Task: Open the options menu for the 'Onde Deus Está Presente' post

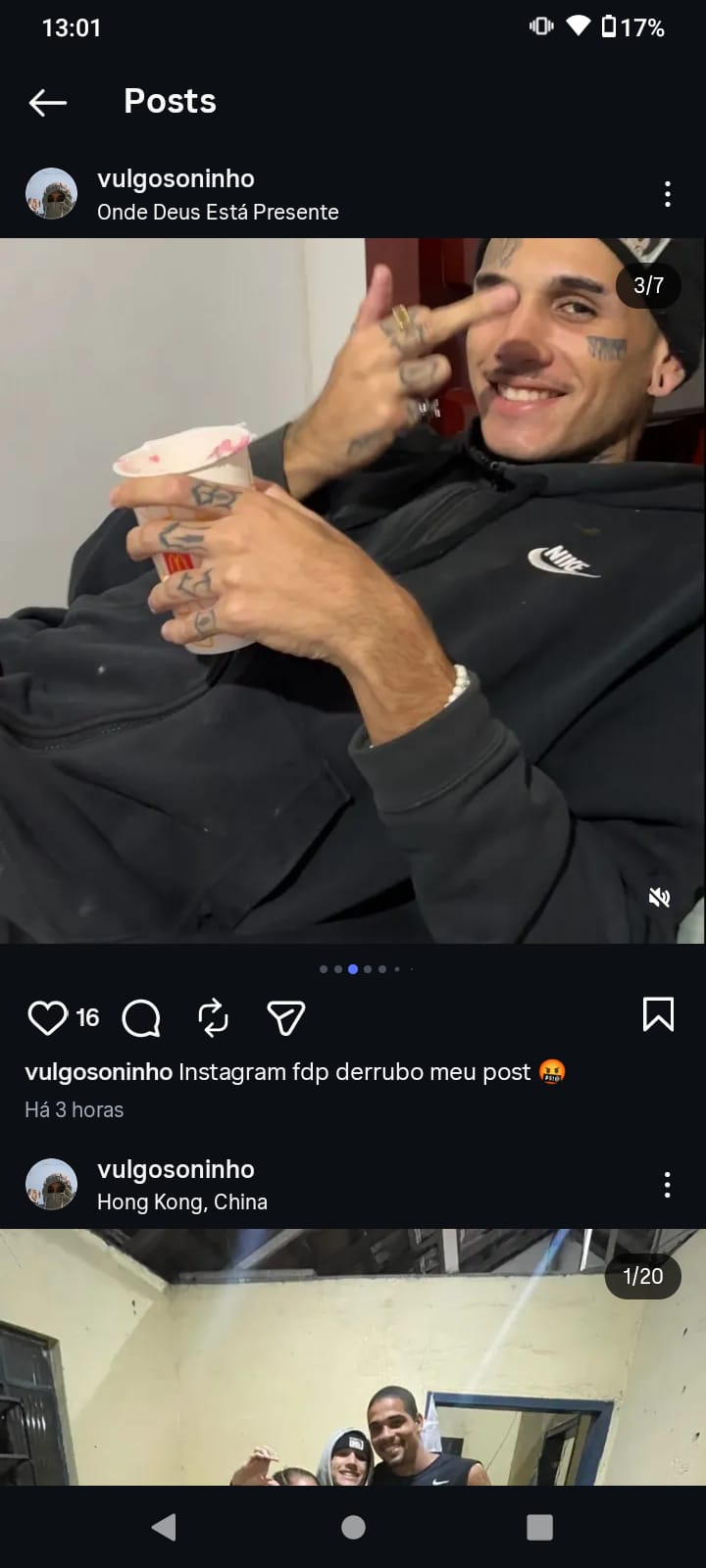Action: click(668, 194)
